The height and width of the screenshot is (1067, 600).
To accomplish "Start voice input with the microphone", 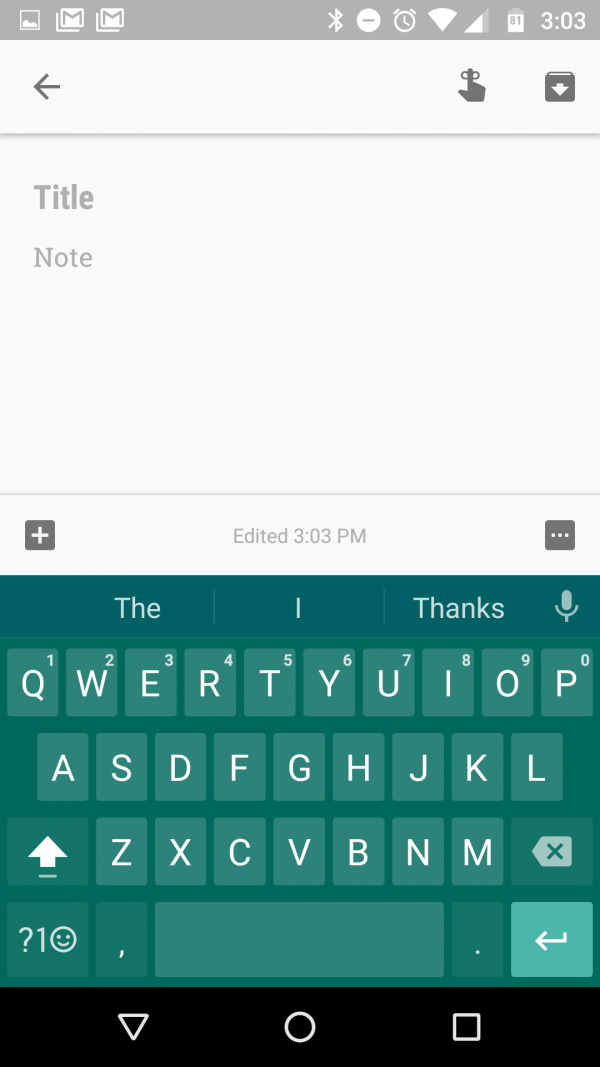I will click(x=566, y=606).
